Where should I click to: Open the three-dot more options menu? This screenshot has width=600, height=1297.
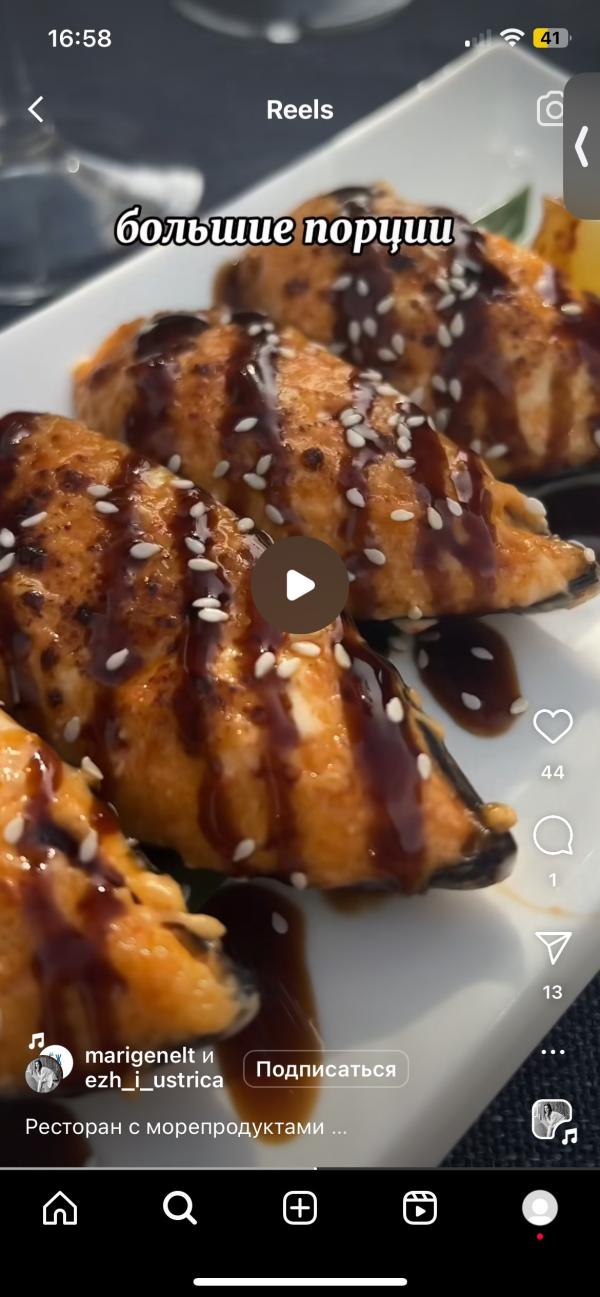[x=552, y=1052]
